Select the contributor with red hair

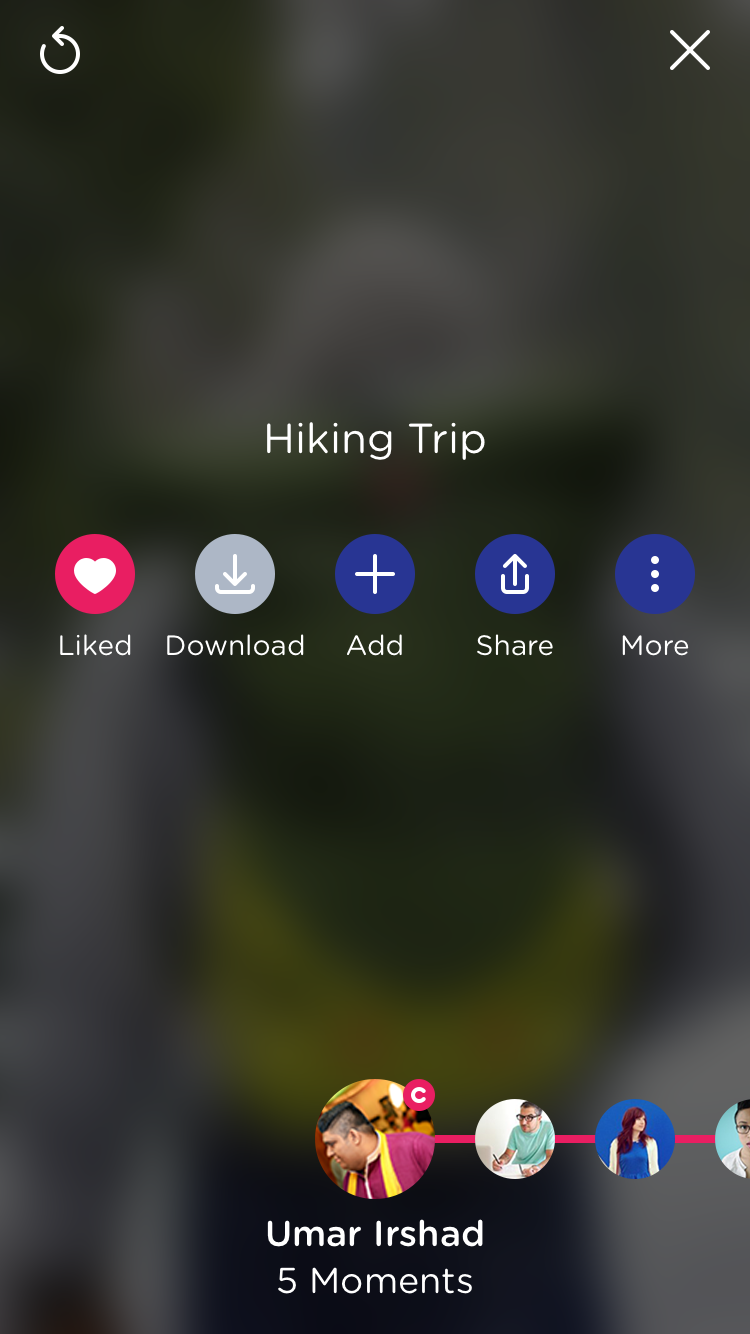point(635,1139)
